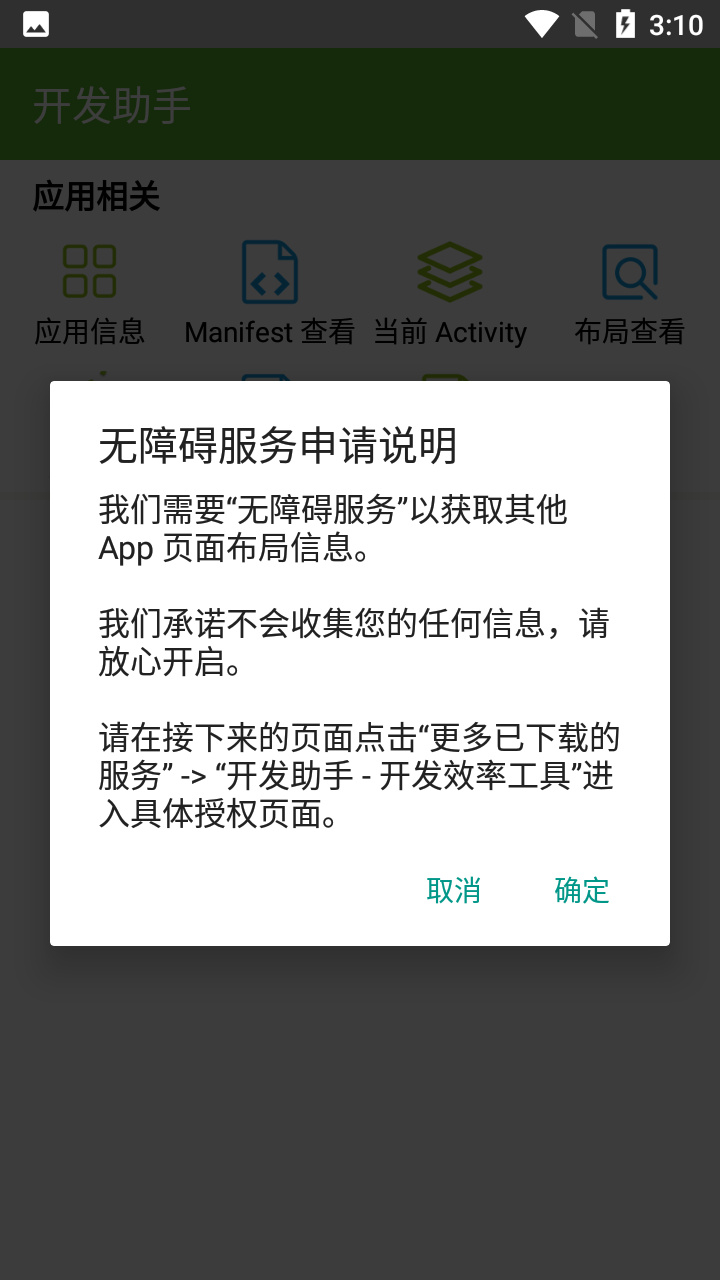This screenshot has height=1280, width=720.
Task: Dismiss the dialog using 取消
Action: [453, 890]
